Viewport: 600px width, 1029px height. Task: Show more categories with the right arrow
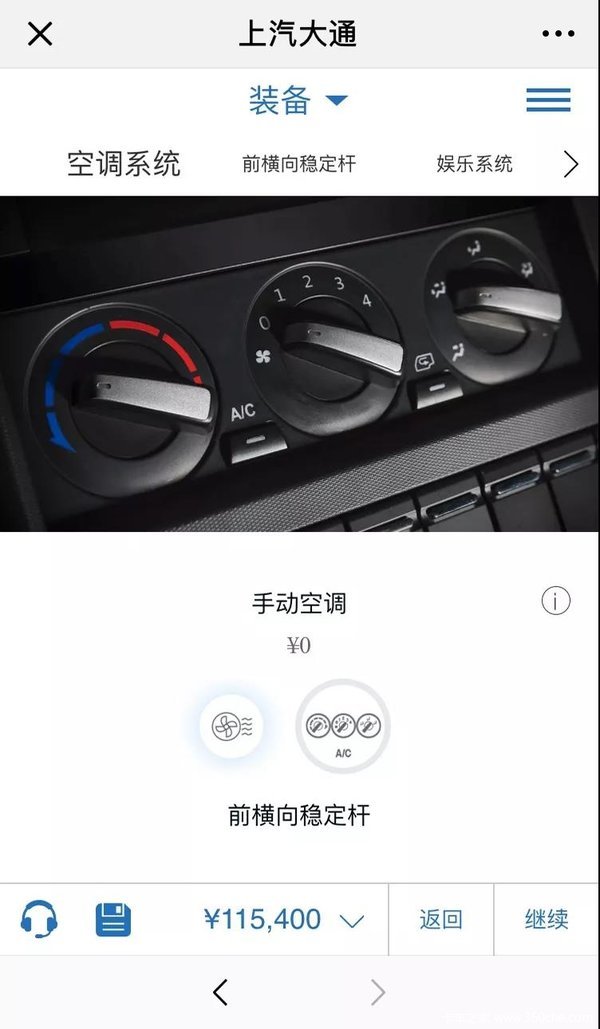click(571, 164)
